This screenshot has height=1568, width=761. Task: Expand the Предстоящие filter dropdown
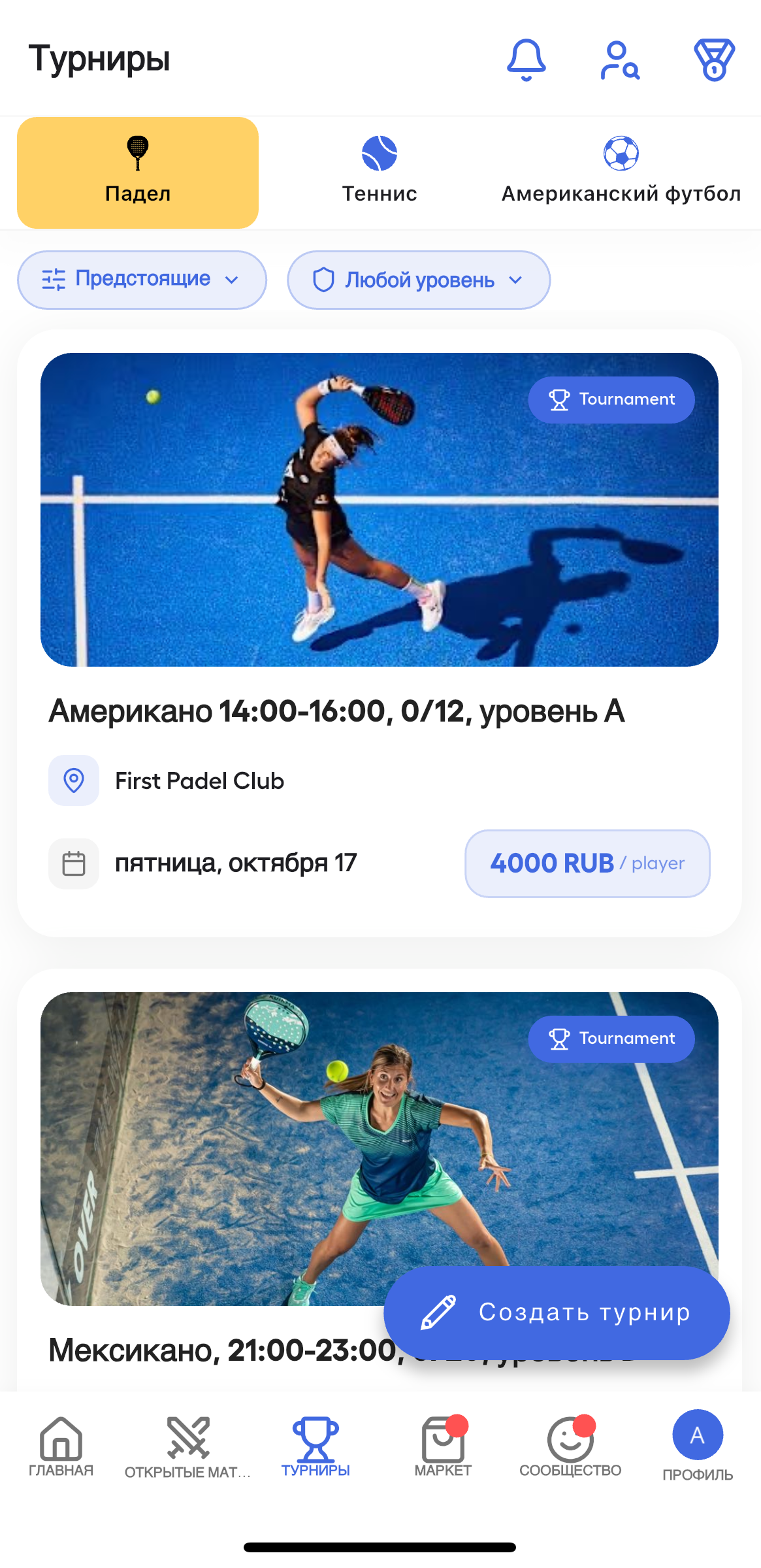click(x=141, y=280)
